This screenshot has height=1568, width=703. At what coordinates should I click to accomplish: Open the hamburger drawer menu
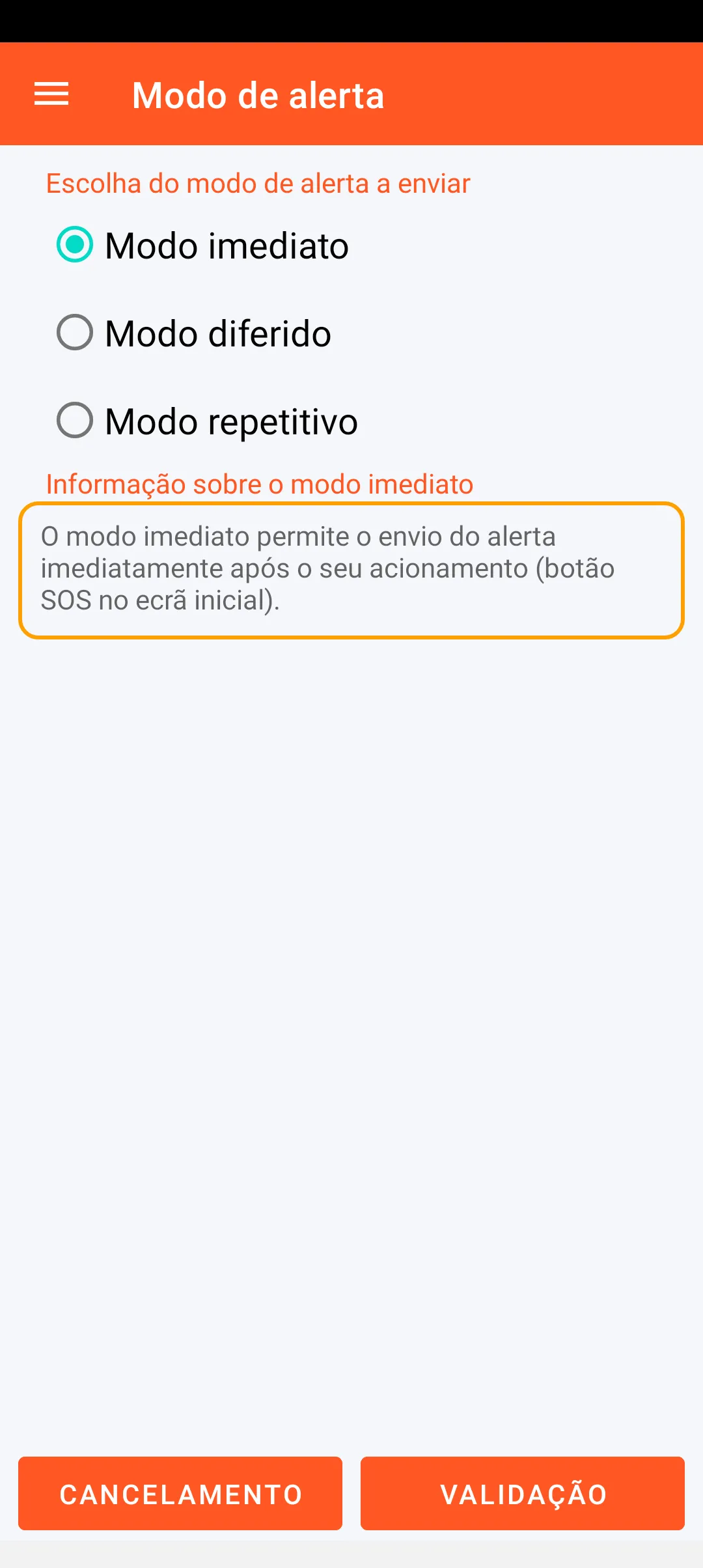coord(51,94)
